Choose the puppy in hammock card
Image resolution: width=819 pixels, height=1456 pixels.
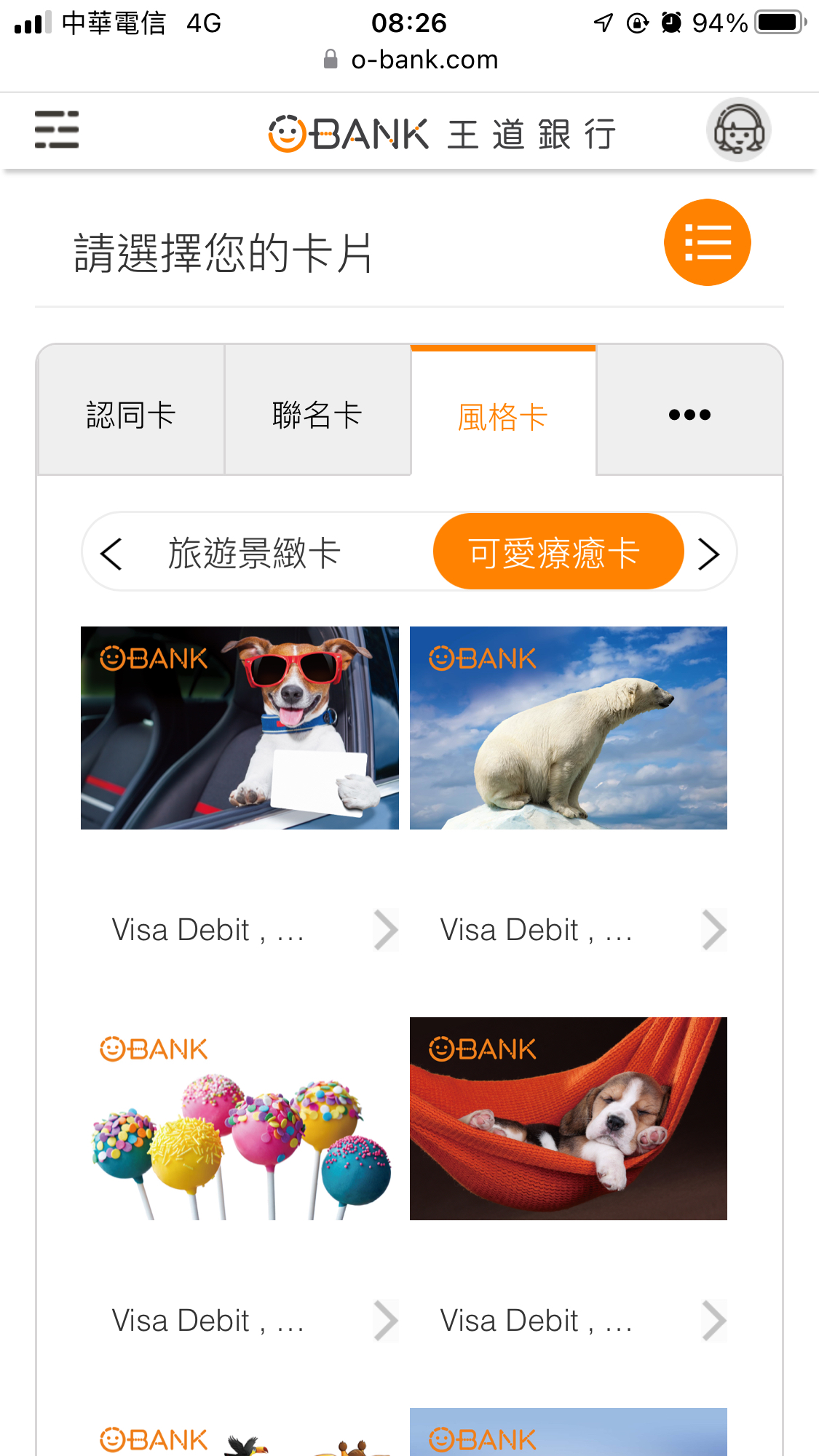tap(568, 1118)
